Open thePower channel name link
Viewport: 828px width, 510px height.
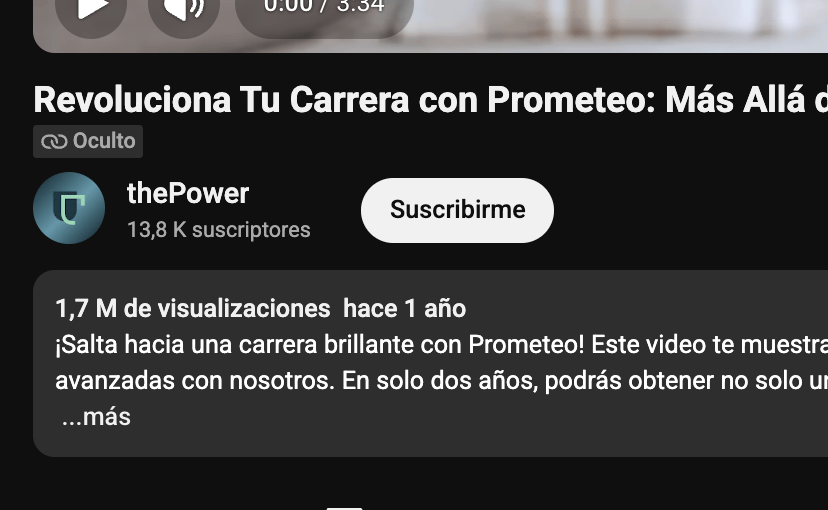point(188,193)
